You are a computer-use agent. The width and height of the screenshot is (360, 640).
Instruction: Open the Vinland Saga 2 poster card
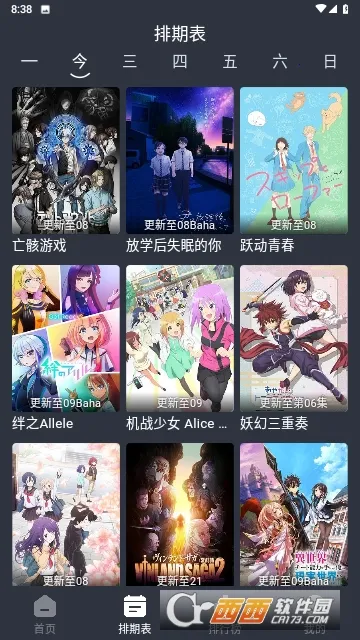tap(180, 515)
